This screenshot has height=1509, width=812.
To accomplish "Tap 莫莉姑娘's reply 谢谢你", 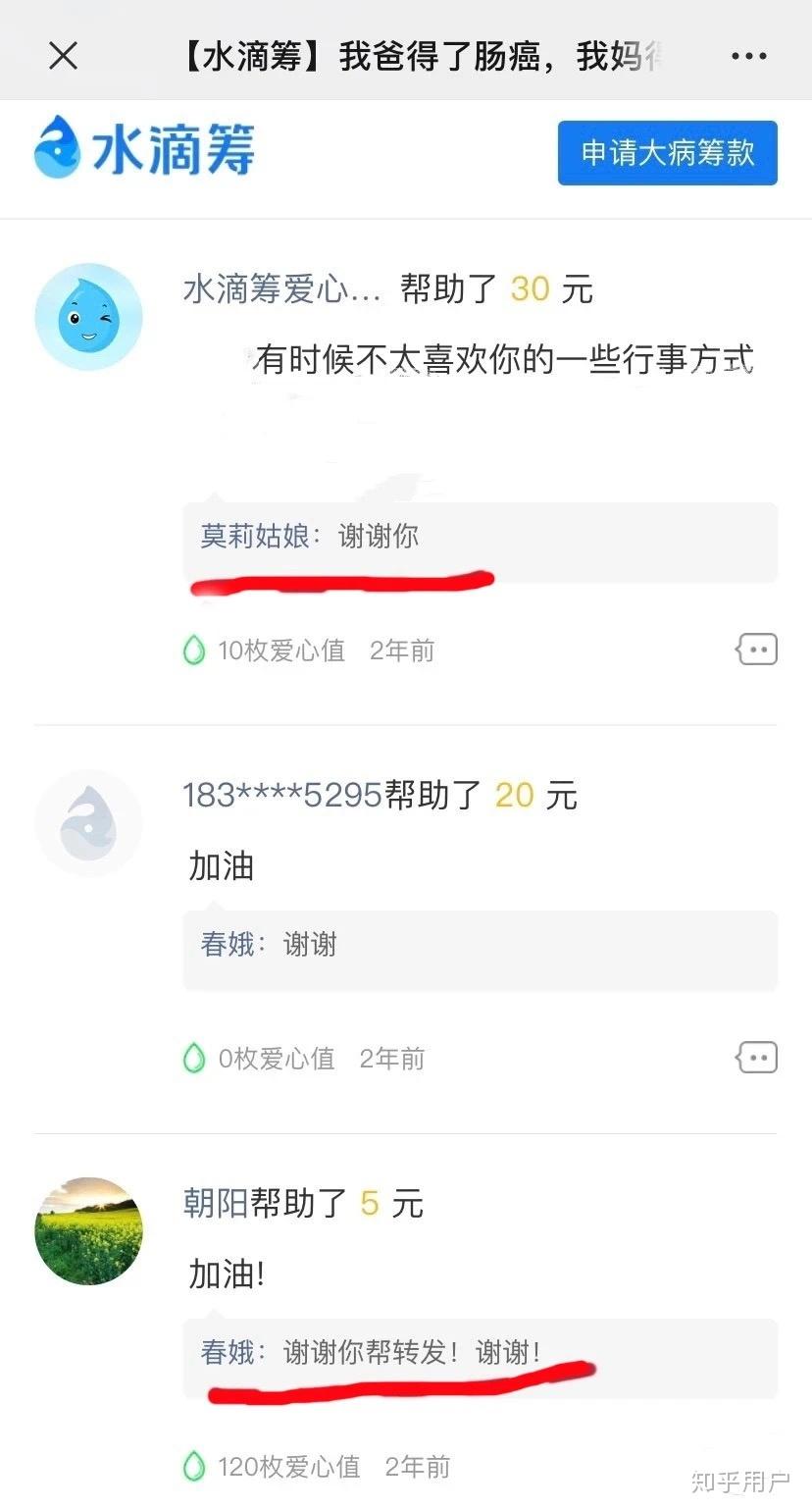I will 314,538.
